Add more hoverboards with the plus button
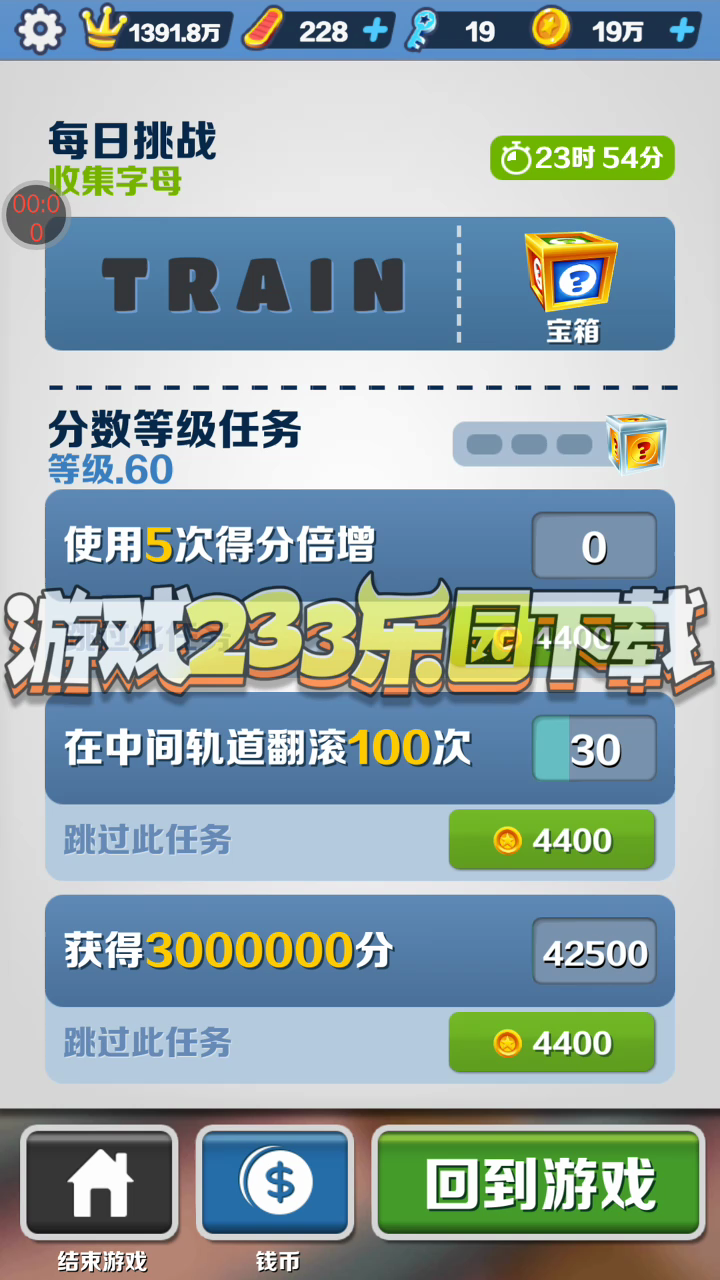720x1280 pixels. [376, 31]
